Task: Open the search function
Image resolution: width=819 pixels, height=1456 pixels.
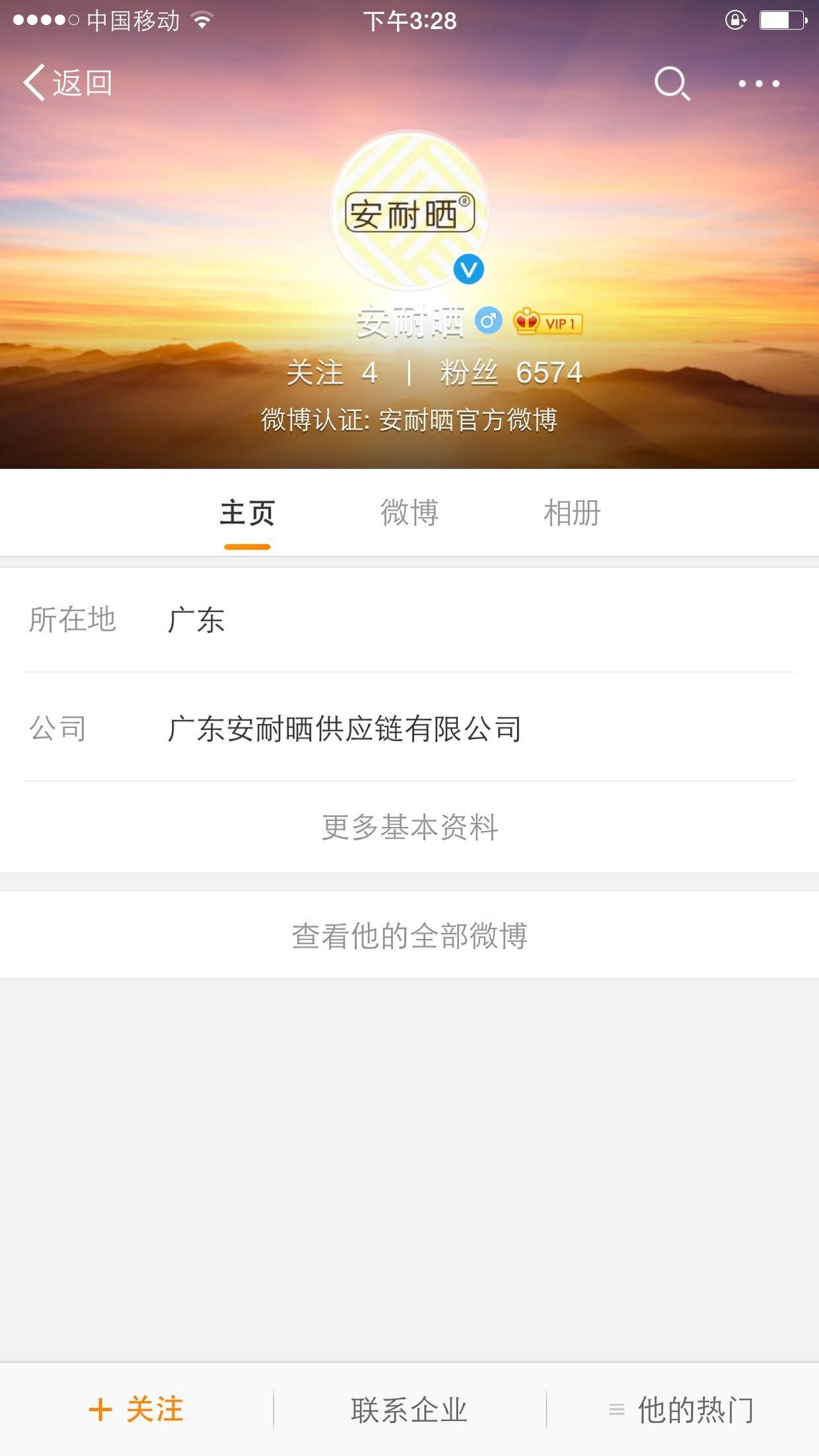Action: [670, 83]
